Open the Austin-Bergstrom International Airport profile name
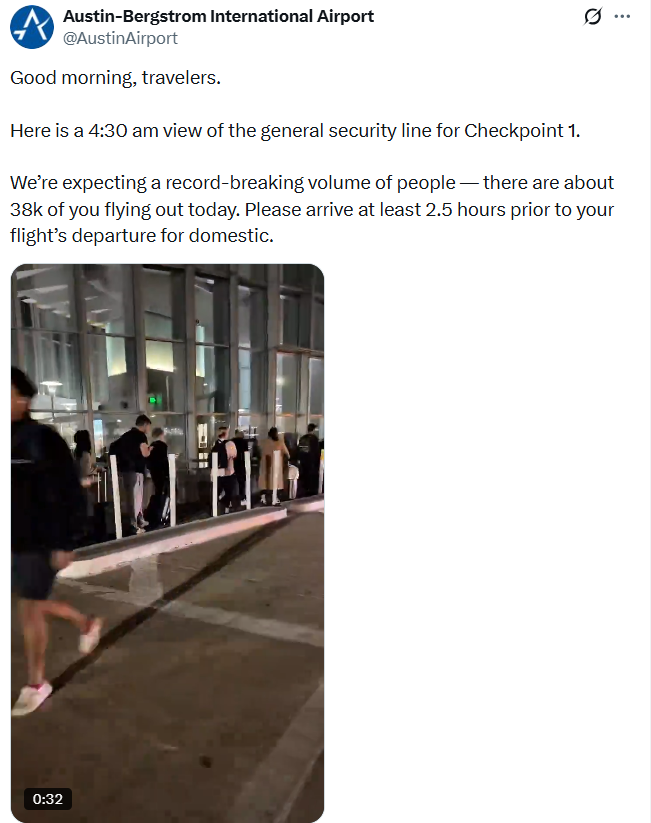This screenshot has width=651, height=823. point(218,16)
